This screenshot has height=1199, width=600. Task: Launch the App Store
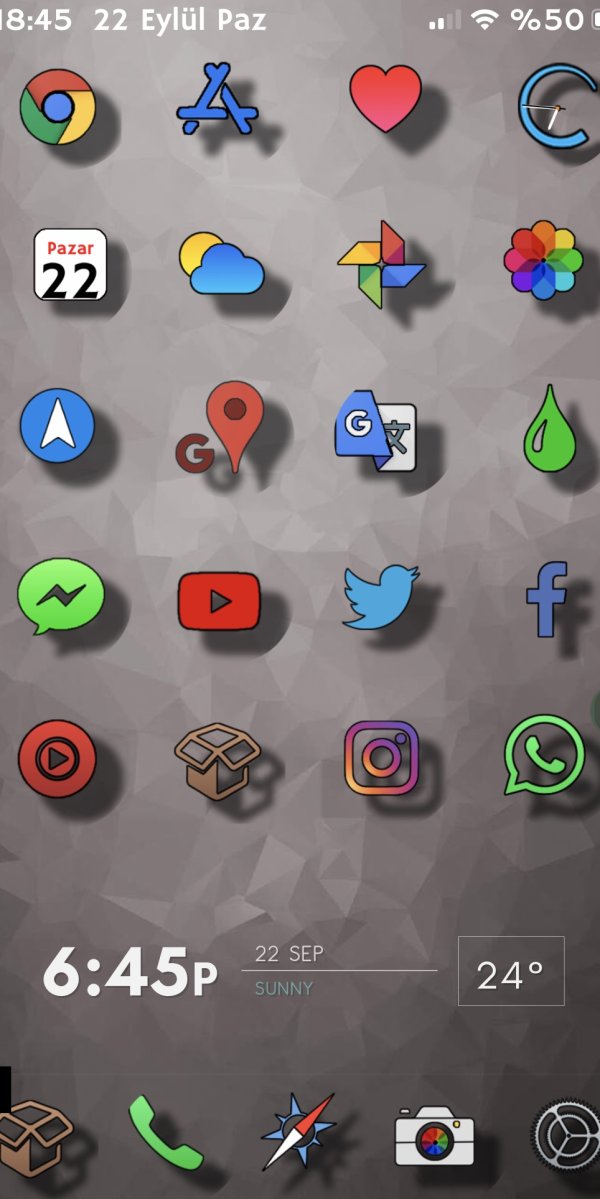click(217, 100)
